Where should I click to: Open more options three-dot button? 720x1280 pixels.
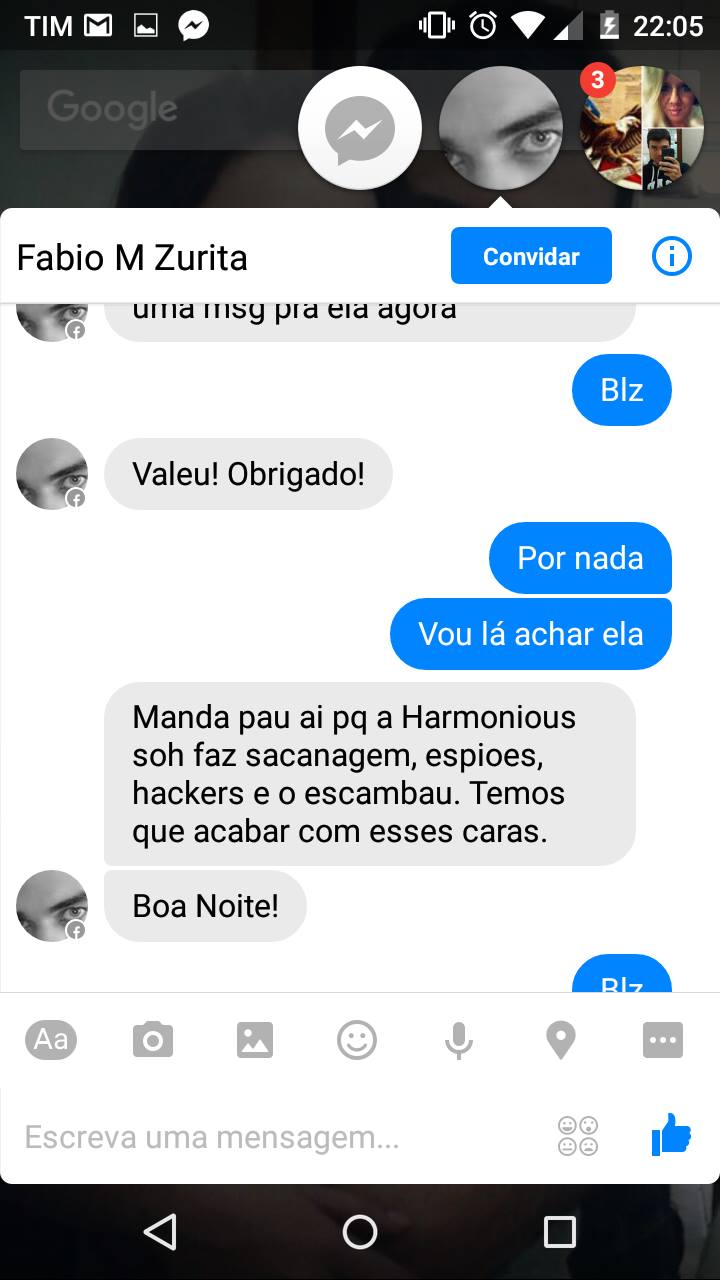663,1040
